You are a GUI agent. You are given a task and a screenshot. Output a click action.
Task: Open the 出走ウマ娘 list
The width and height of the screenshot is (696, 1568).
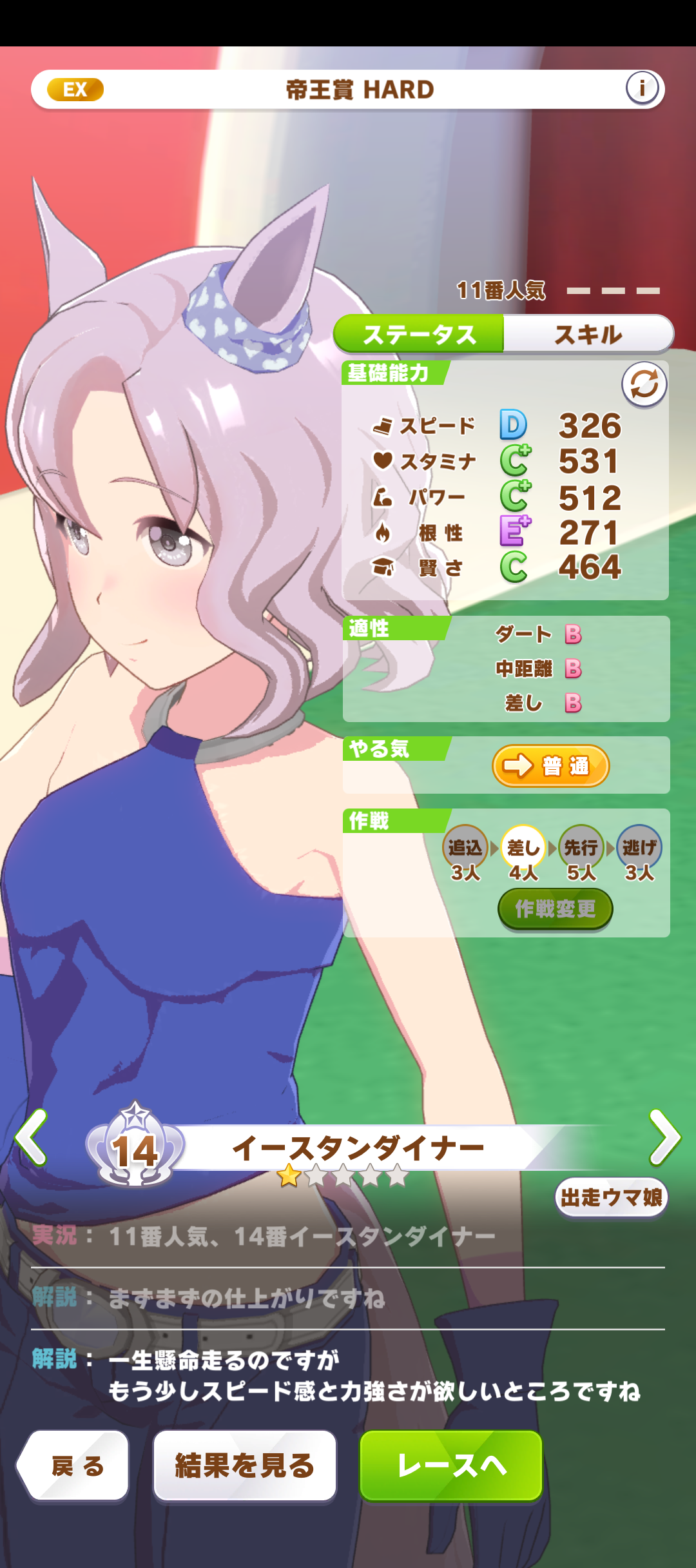611,1197
